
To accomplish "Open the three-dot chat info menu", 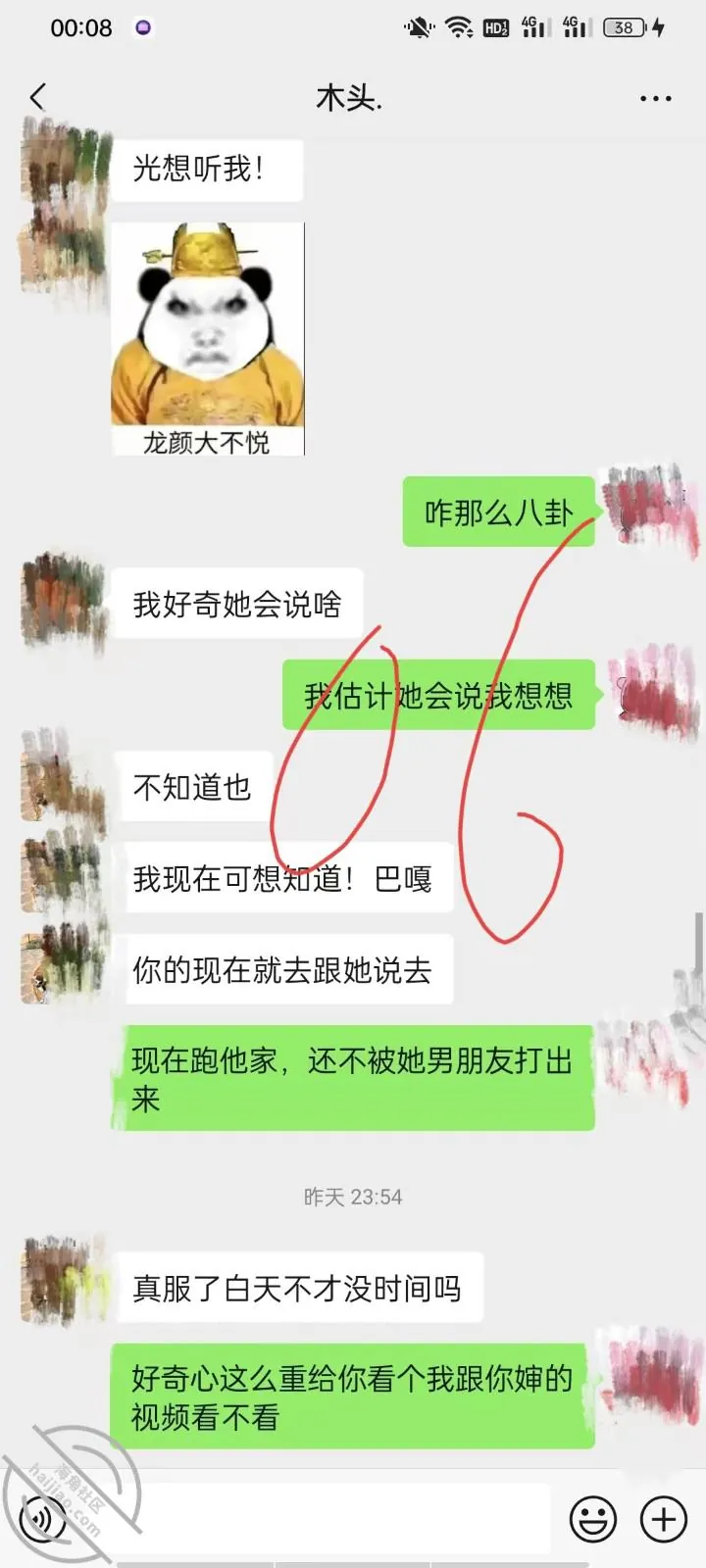I will point(655,98).
